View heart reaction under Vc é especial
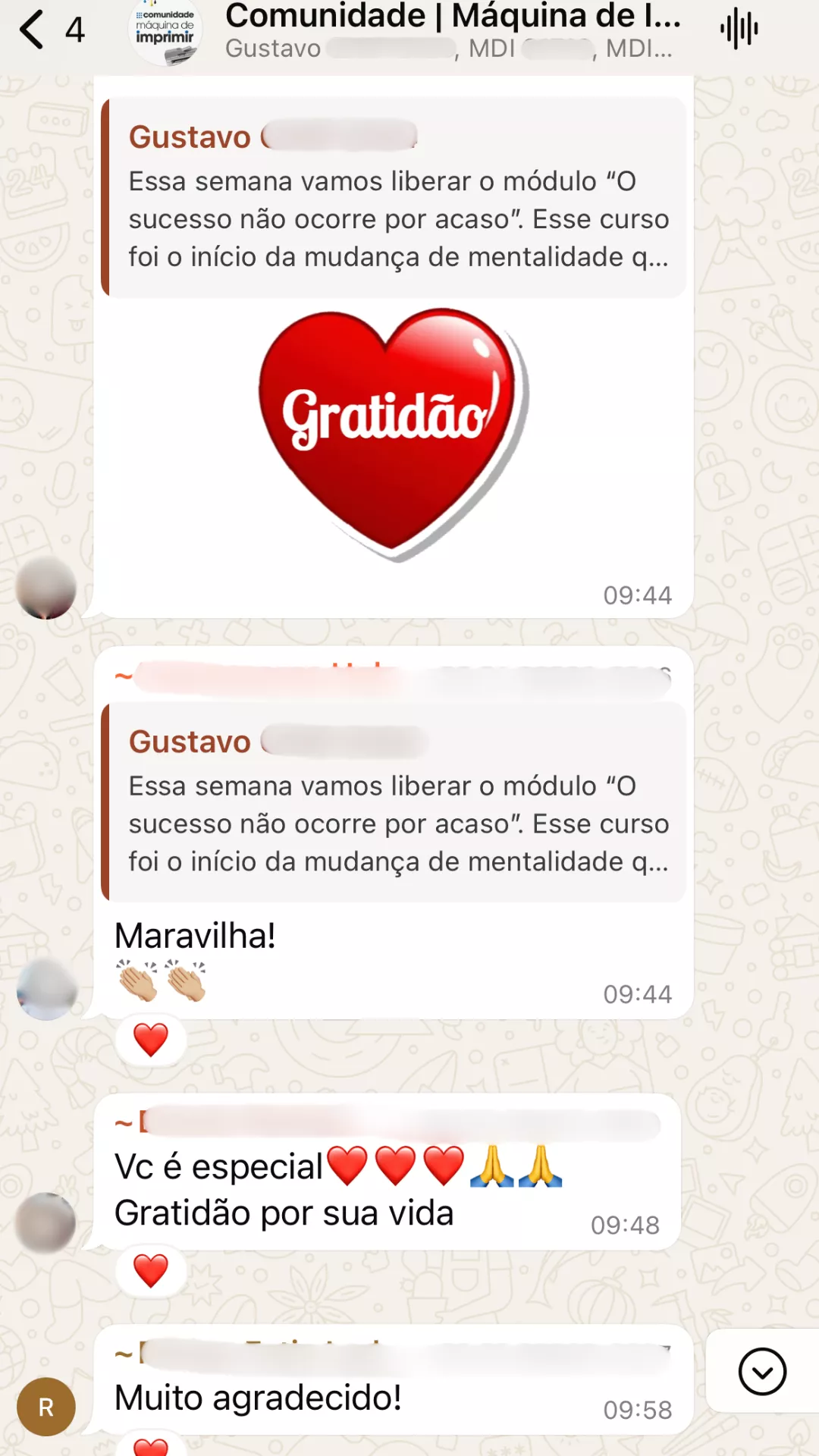The image size is (819, 1456). pyautogui.click(x=151, y=1271)
